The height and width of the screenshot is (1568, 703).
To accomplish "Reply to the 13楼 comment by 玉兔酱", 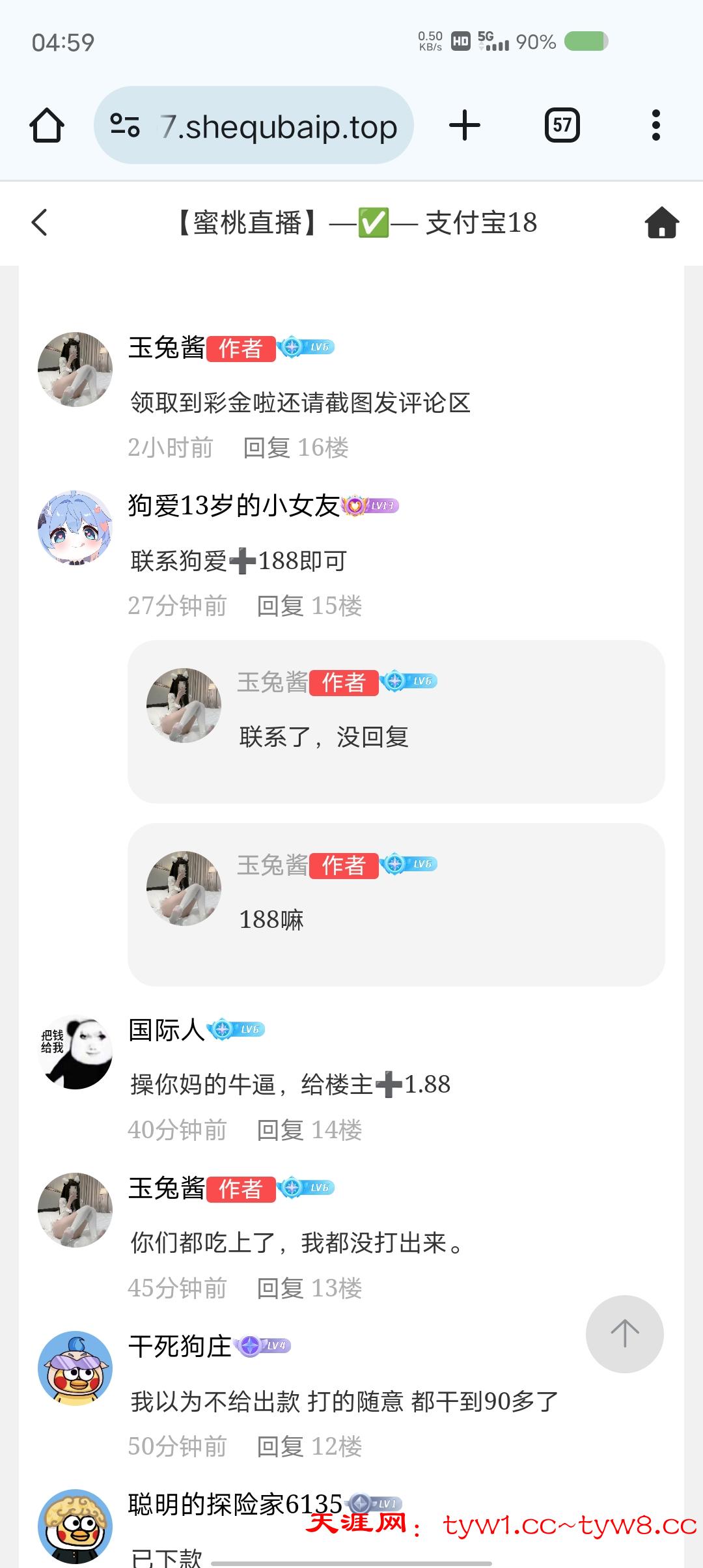I will (x=280, y=1289).
